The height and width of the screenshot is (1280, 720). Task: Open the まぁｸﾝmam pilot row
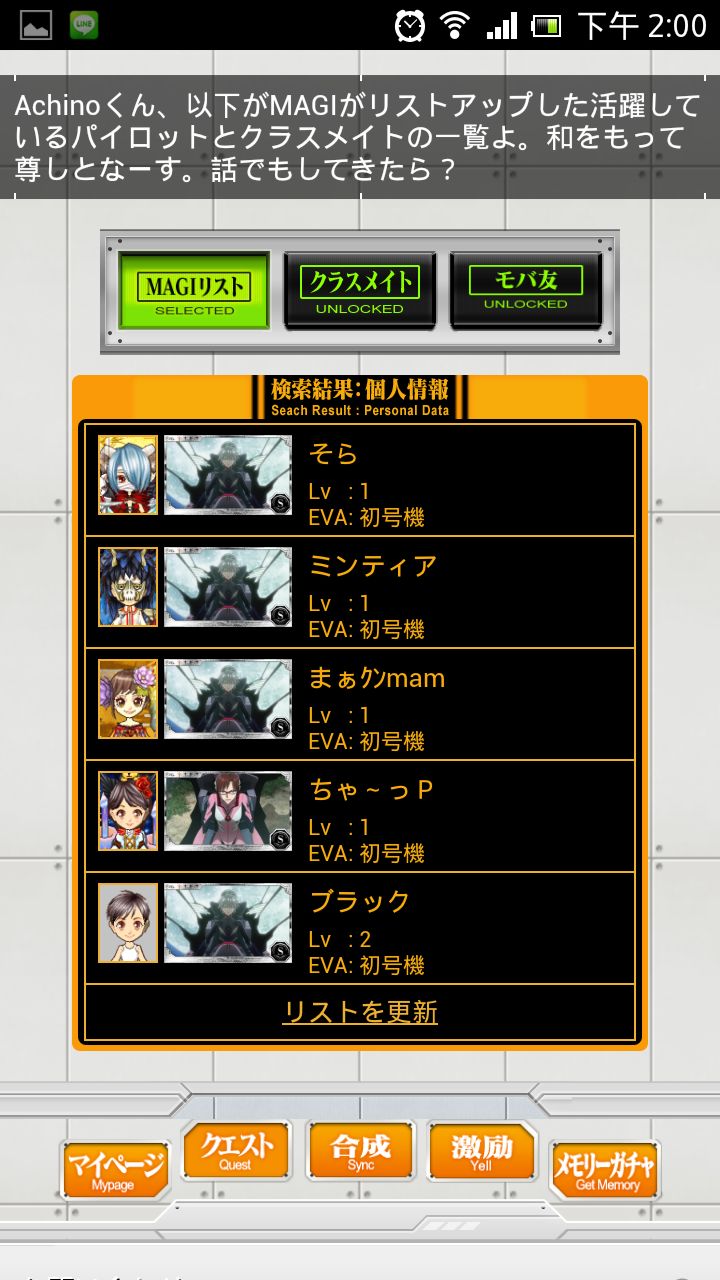(x=360, y=705)
